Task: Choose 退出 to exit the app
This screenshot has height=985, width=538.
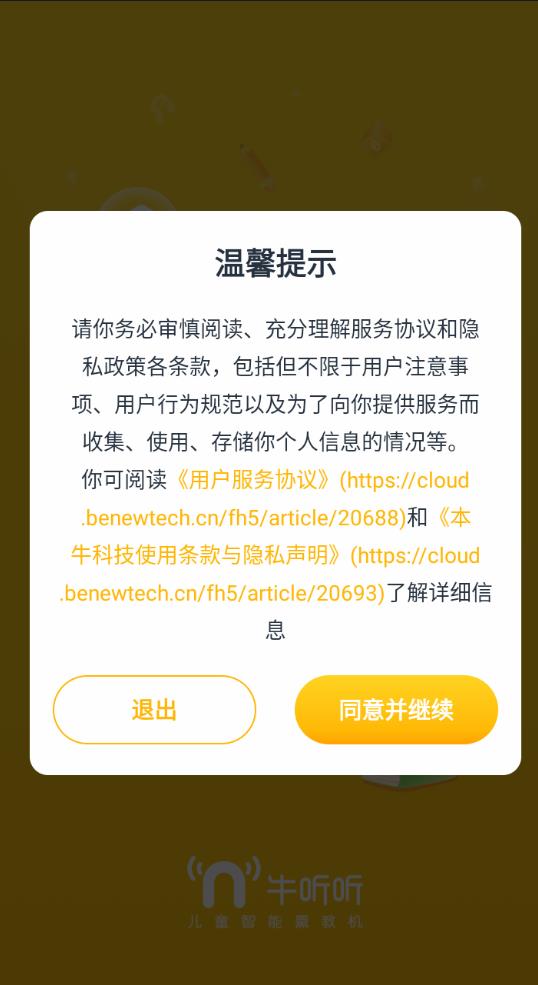Action: [x=154, y=710]
